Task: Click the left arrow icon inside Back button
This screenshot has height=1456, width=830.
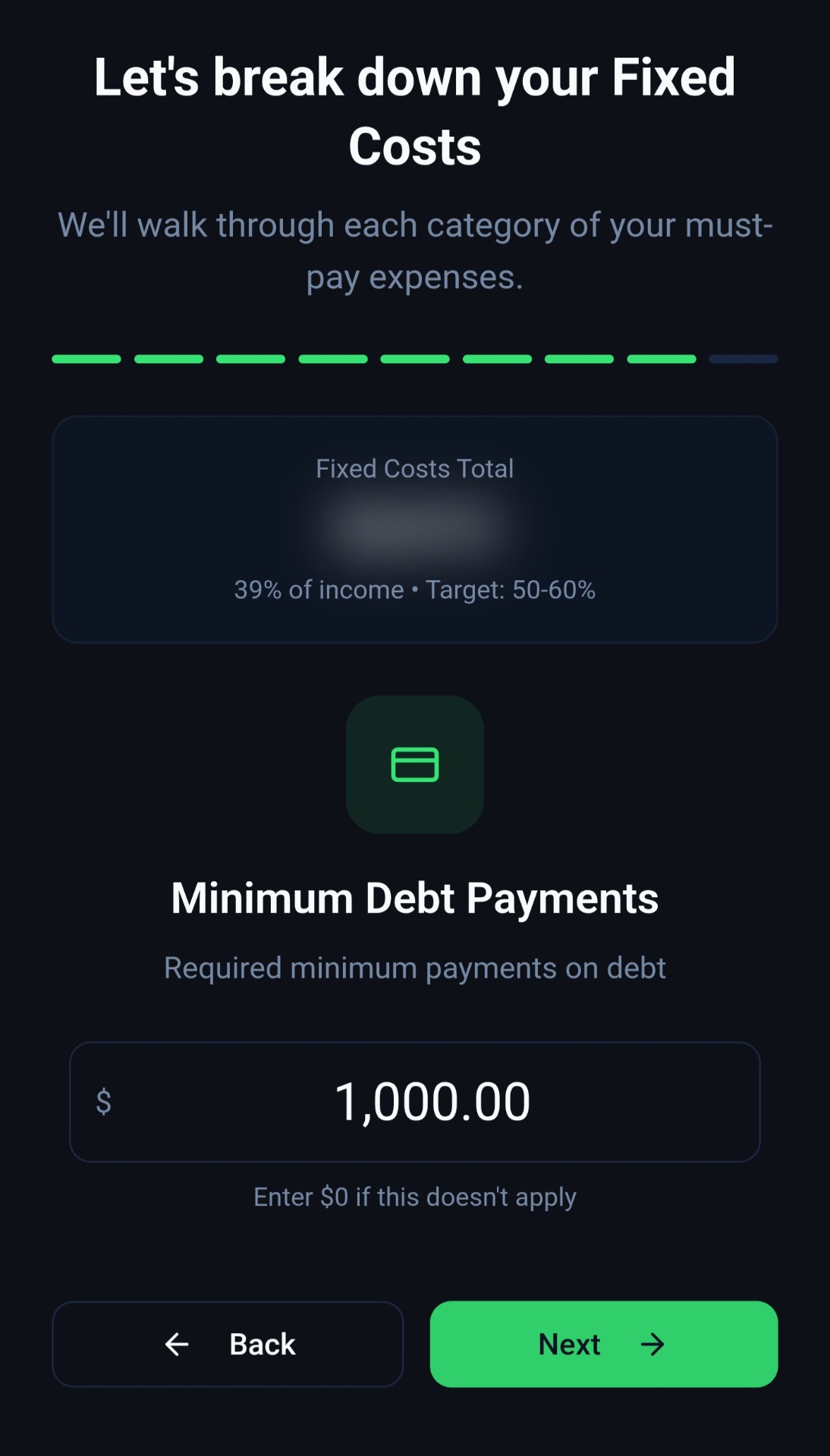Action: pos(175,1344)
